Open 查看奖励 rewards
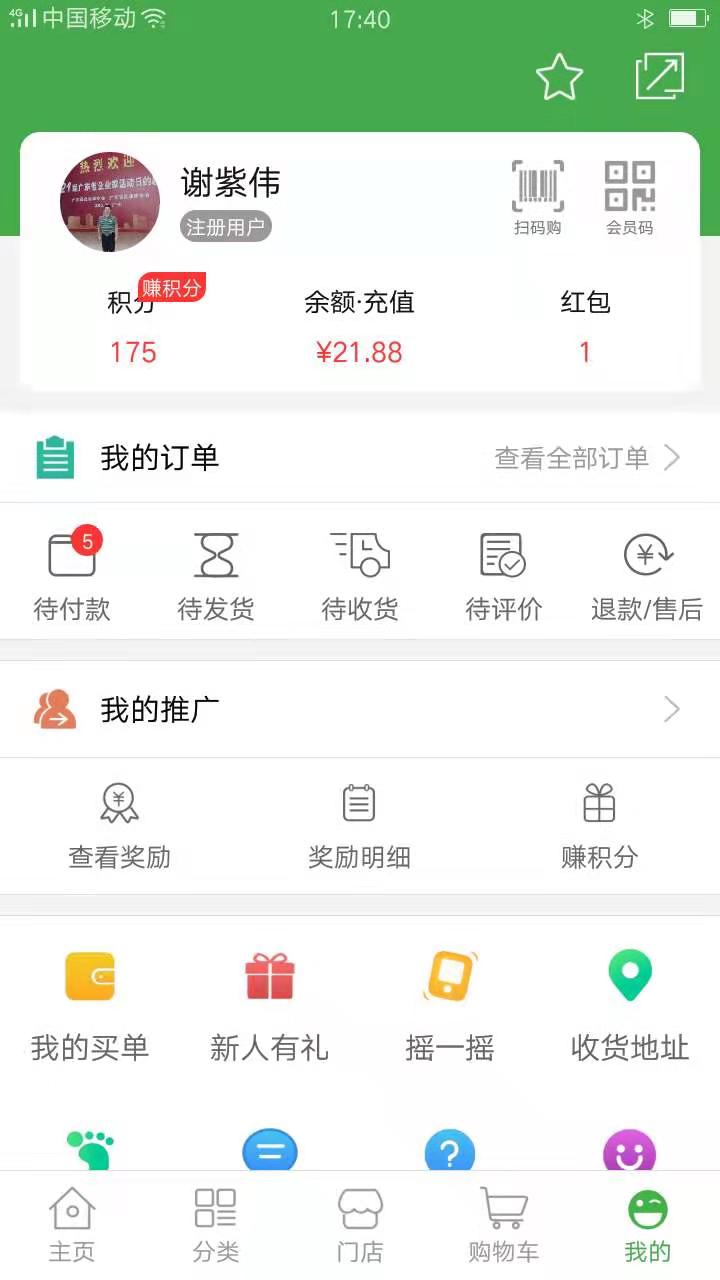The image size is (720, 1280). click(x=120, y=827)
